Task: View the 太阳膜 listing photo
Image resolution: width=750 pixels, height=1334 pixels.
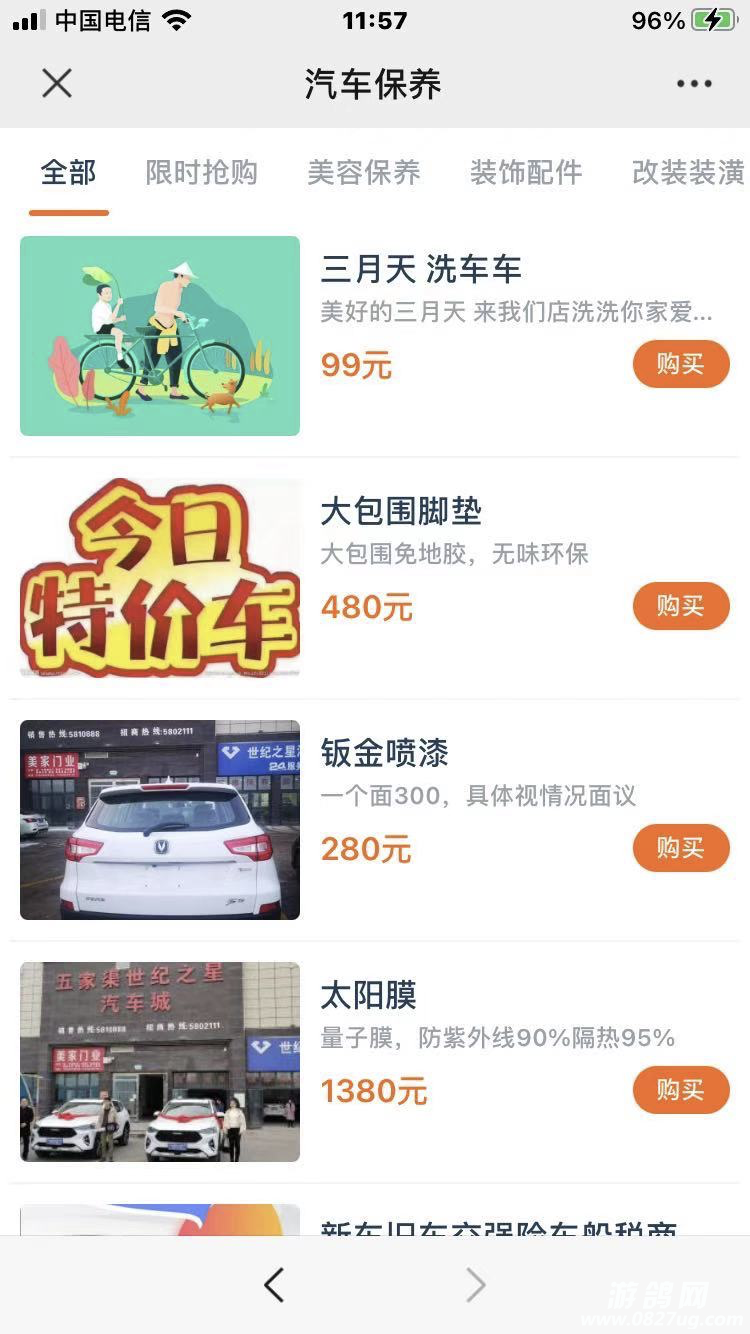Action: (160, 1062)
